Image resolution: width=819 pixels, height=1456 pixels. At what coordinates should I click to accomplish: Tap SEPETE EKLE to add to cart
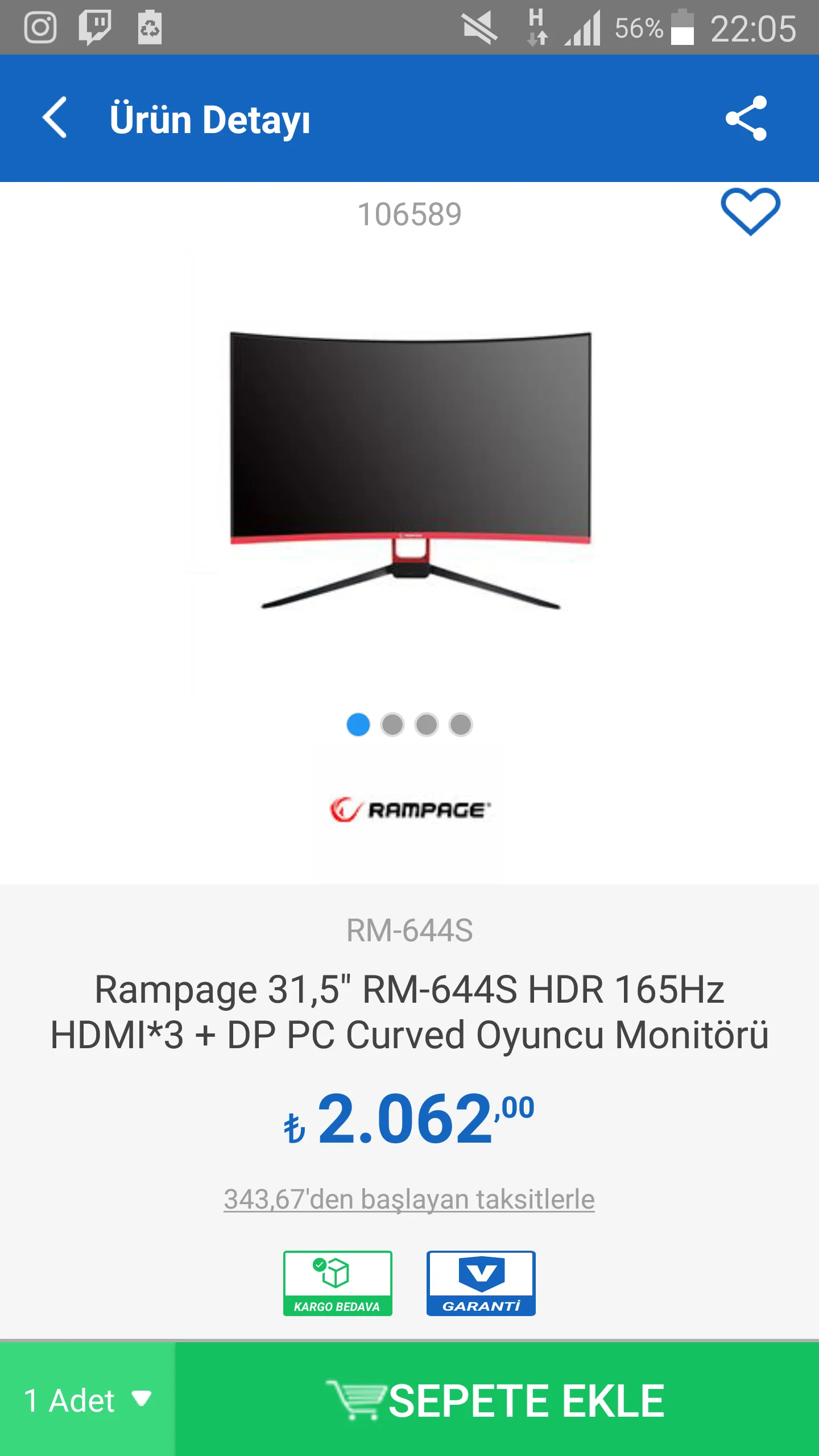point(497,1400)
